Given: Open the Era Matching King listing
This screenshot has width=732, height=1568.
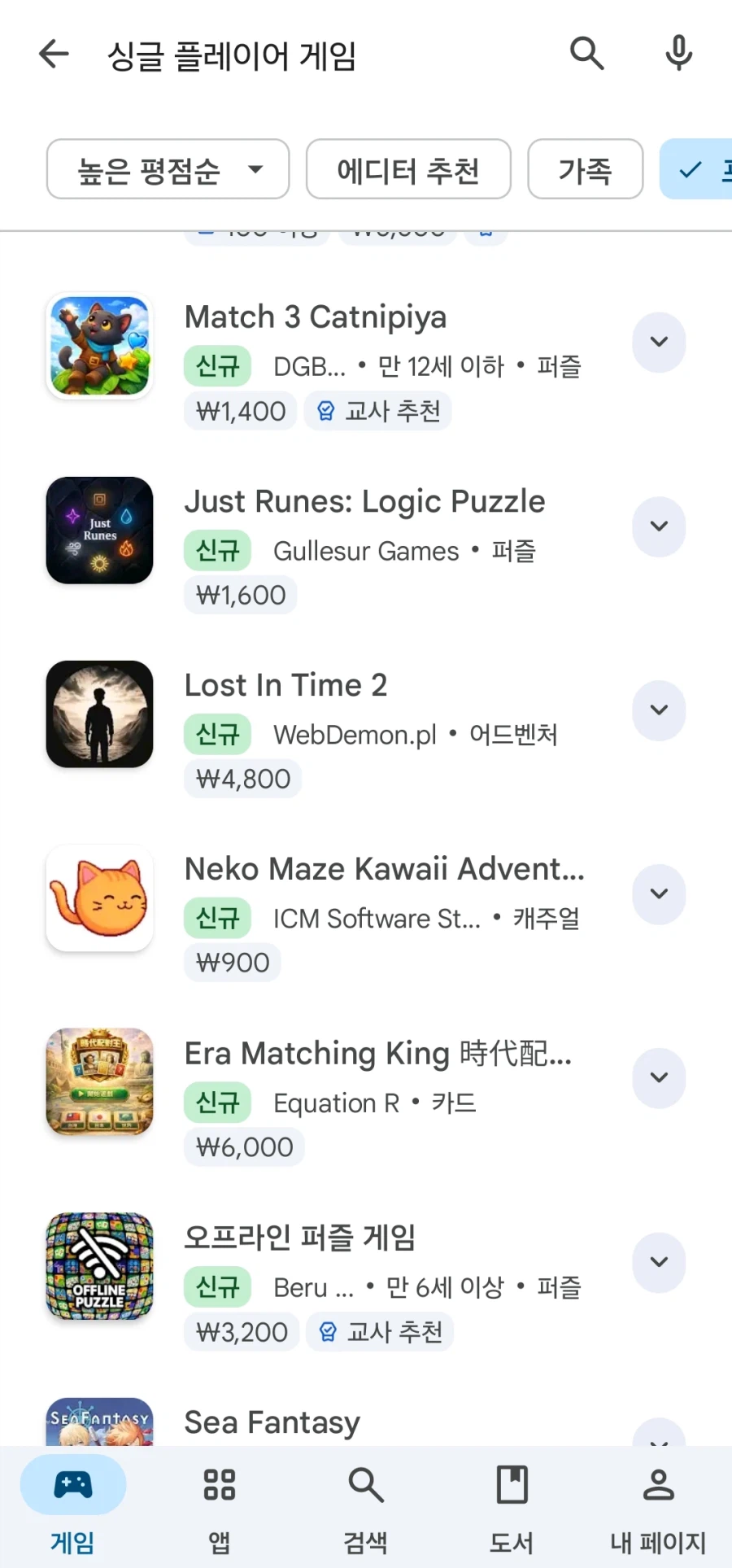Looking at the screenshot, I should pos(377,1054).
